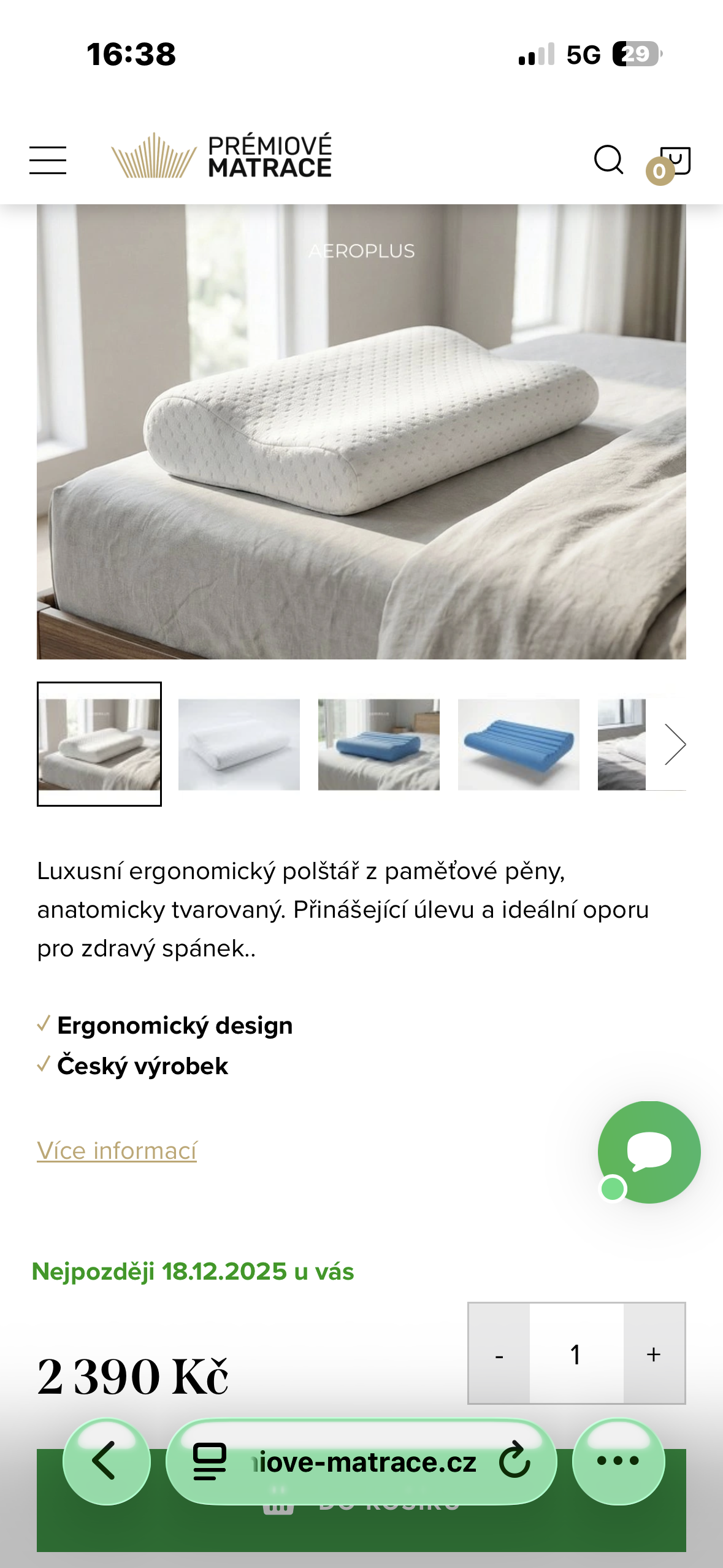
Task: Decrease quantity with the minus button
Action: [x=499, y=1354]
